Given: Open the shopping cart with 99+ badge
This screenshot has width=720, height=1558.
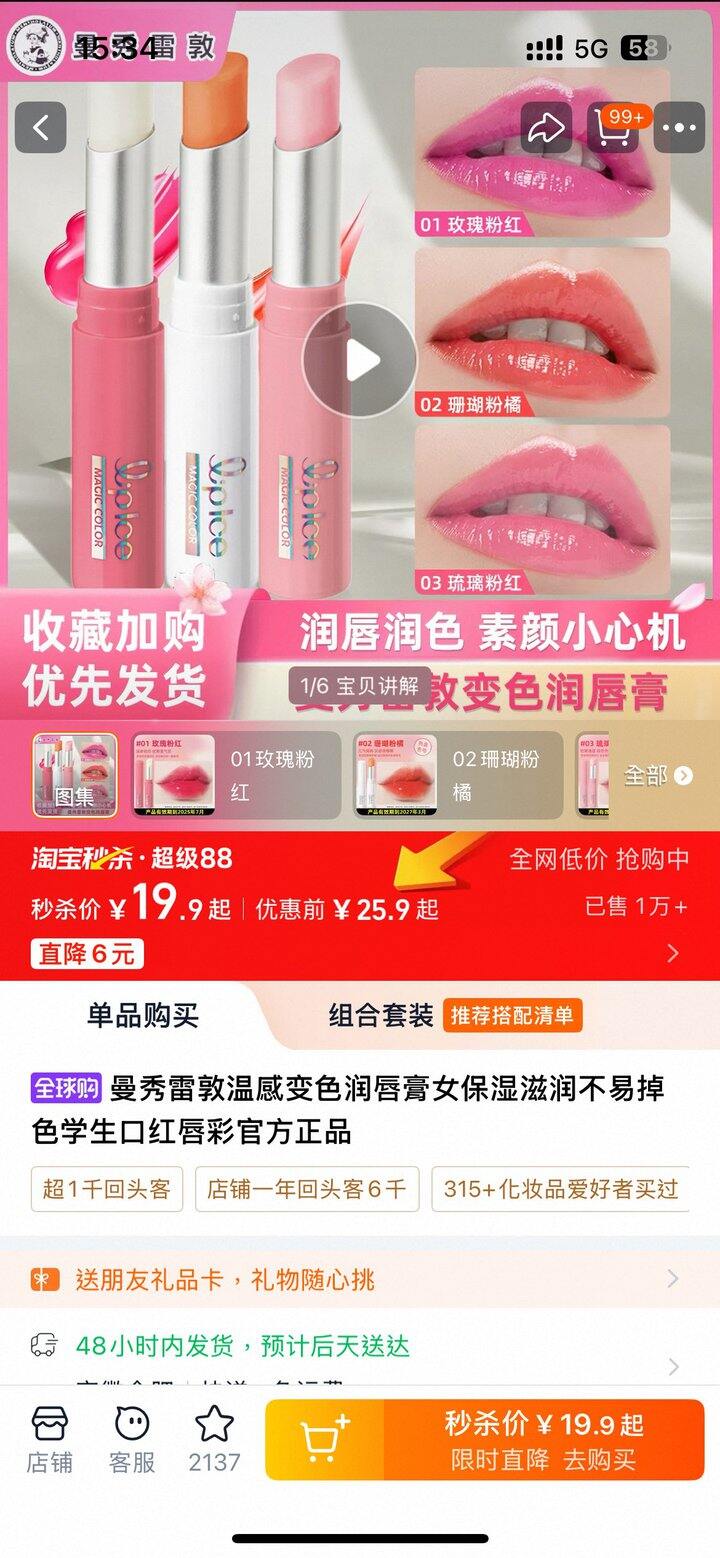Looking at the screenshot, I should point(613,127).
